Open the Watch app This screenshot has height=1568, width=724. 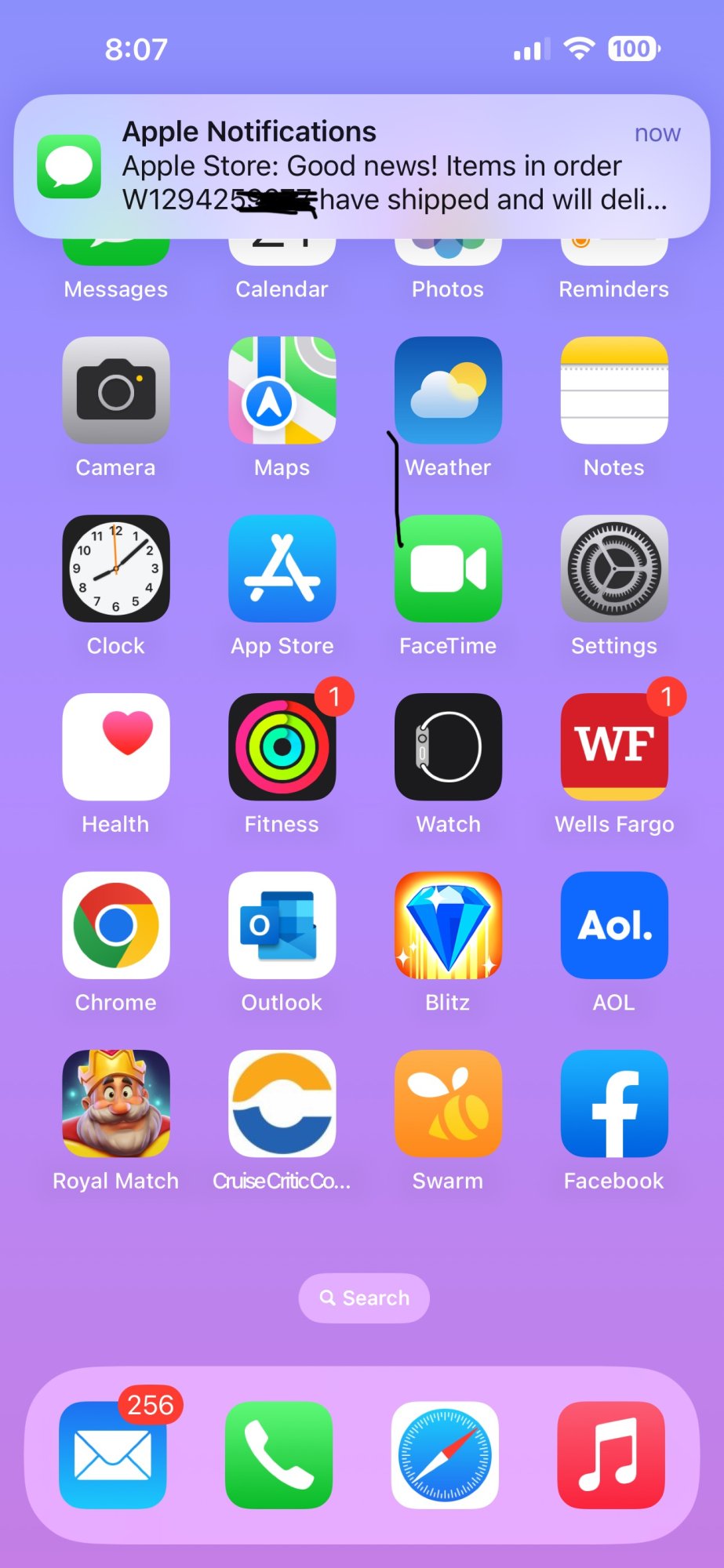448,746
